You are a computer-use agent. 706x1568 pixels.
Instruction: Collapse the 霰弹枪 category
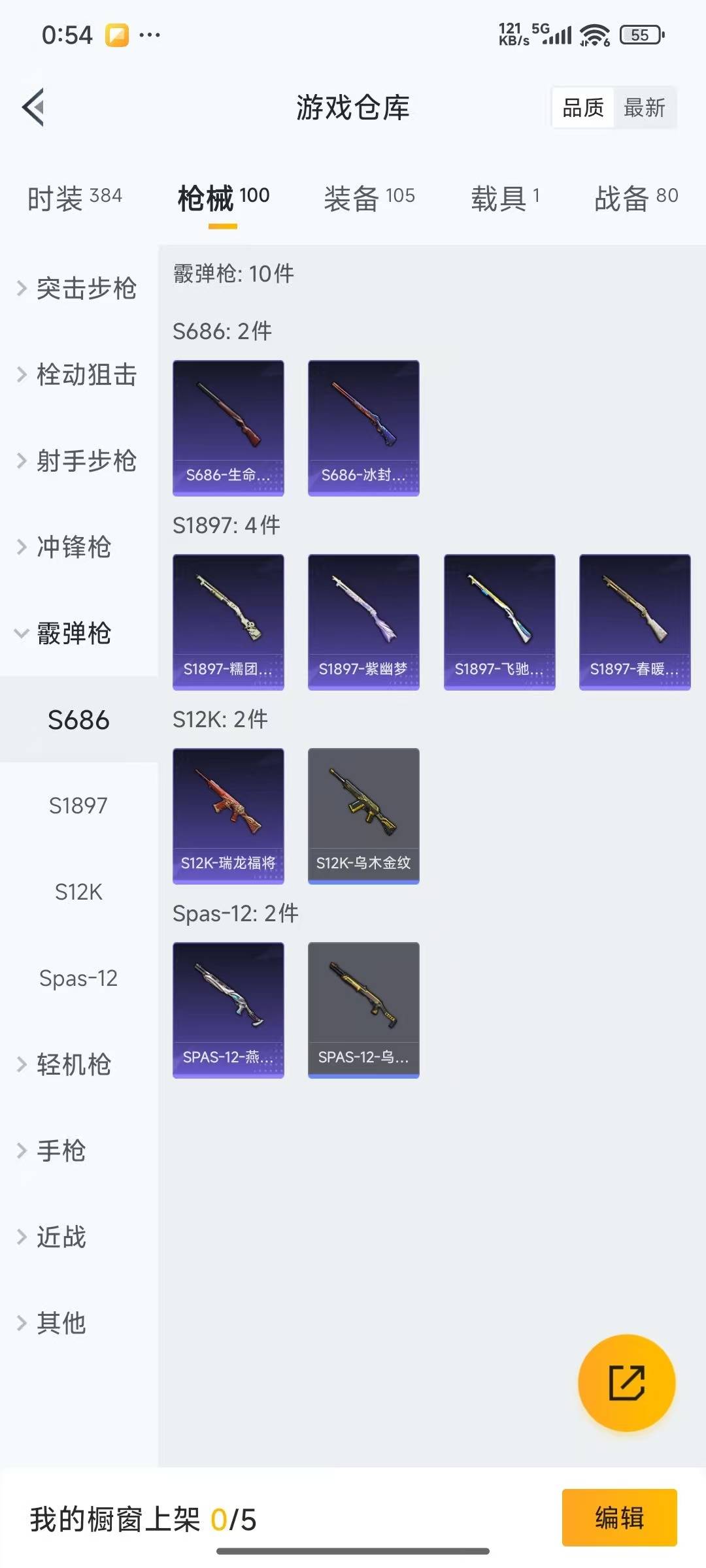65,633
